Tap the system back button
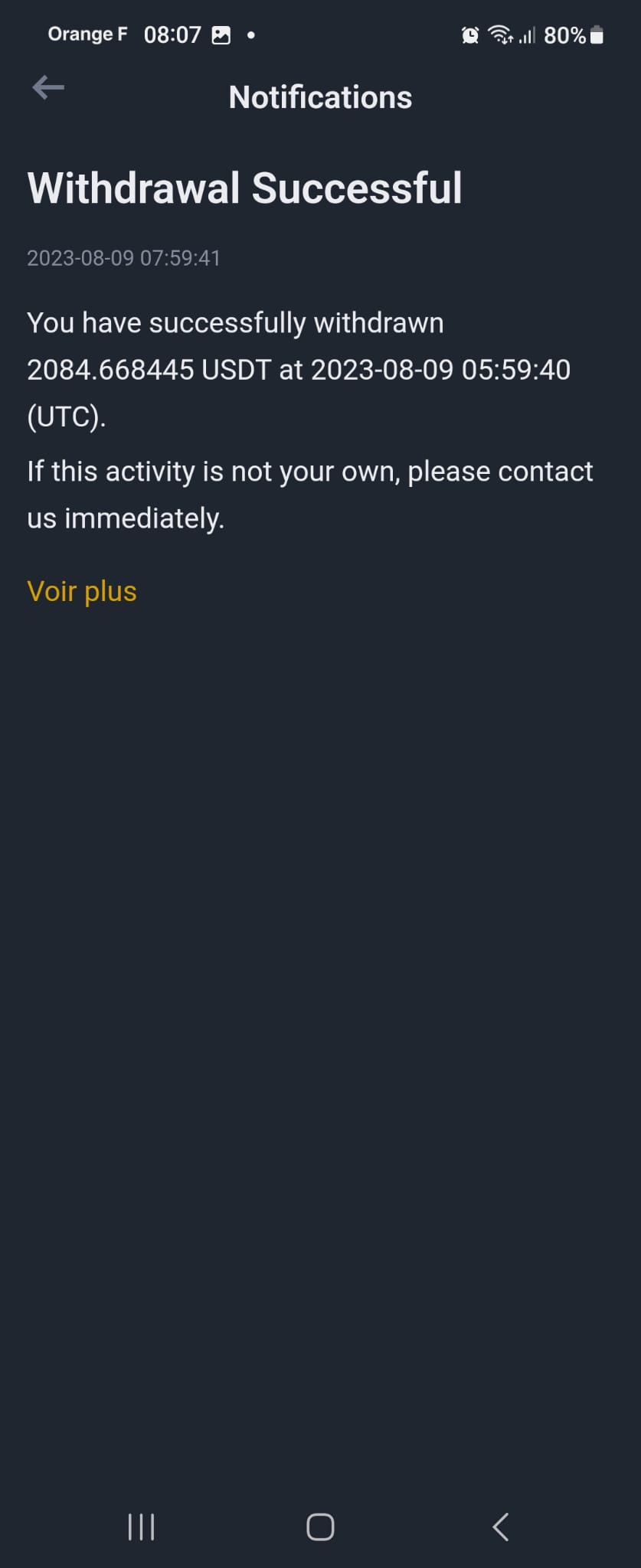 (x=500, y=1526)
